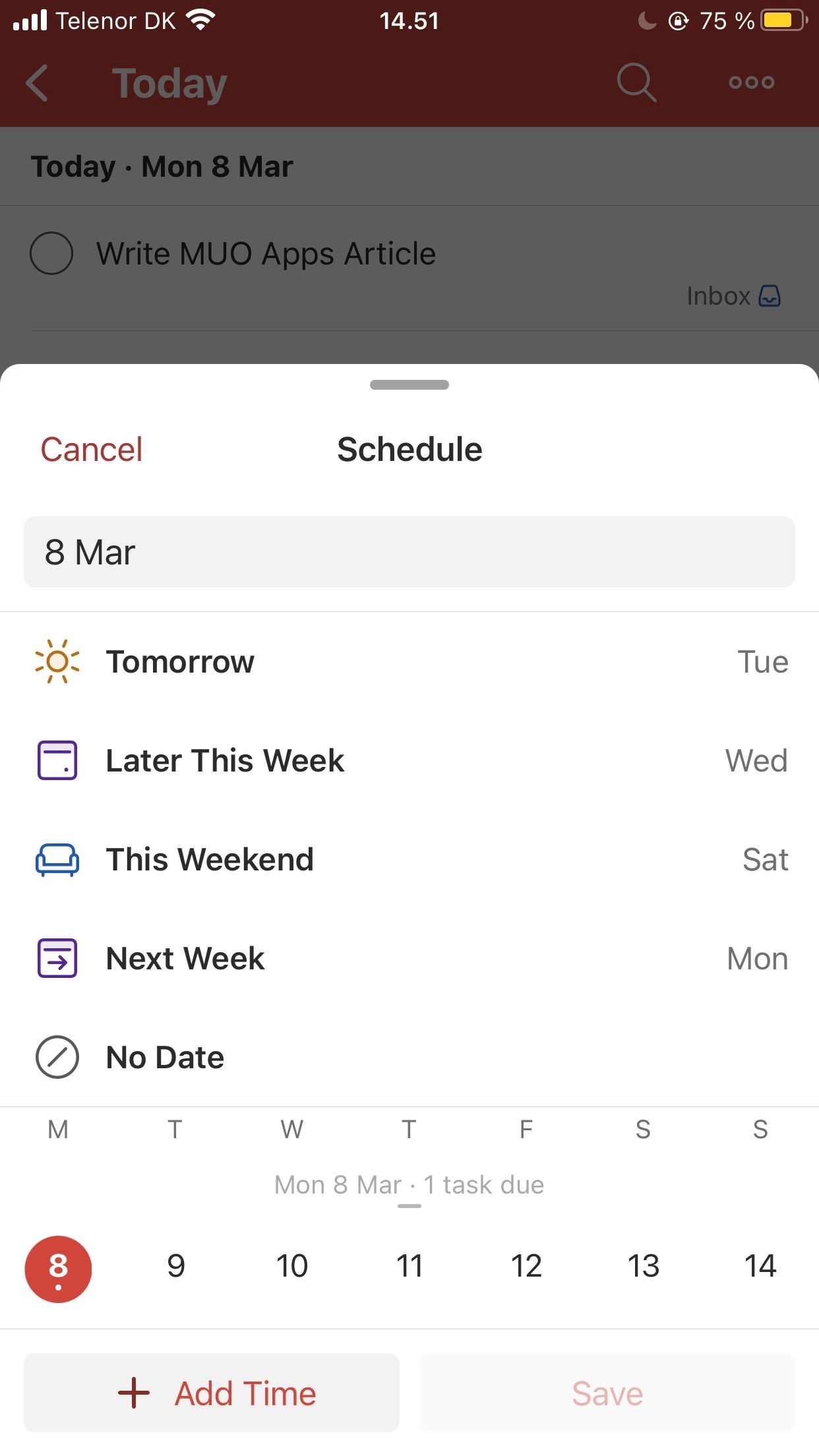Viewport: 819px width, 1456px height.
Task: Select the This Weekend couch icon
Action: point(57,859)
